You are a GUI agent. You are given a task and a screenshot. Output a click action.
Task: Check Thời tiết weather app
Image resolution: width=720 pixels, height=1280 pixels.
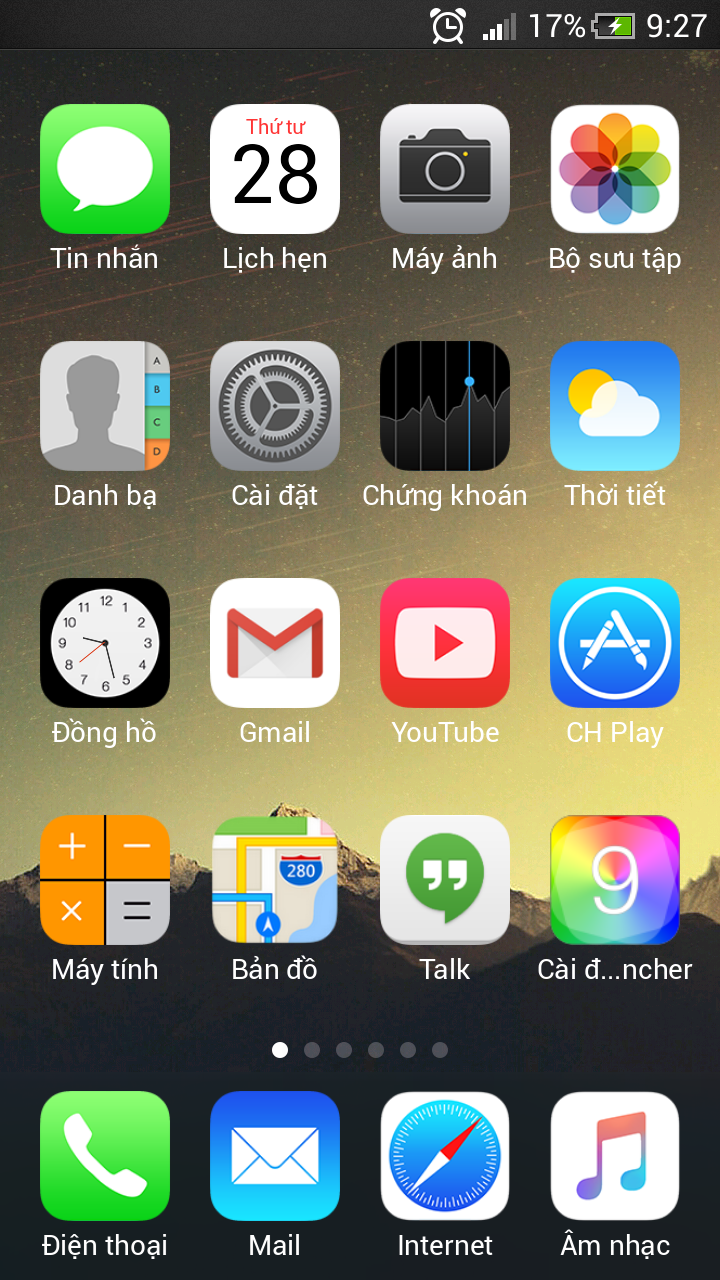[x=615, y=406]
